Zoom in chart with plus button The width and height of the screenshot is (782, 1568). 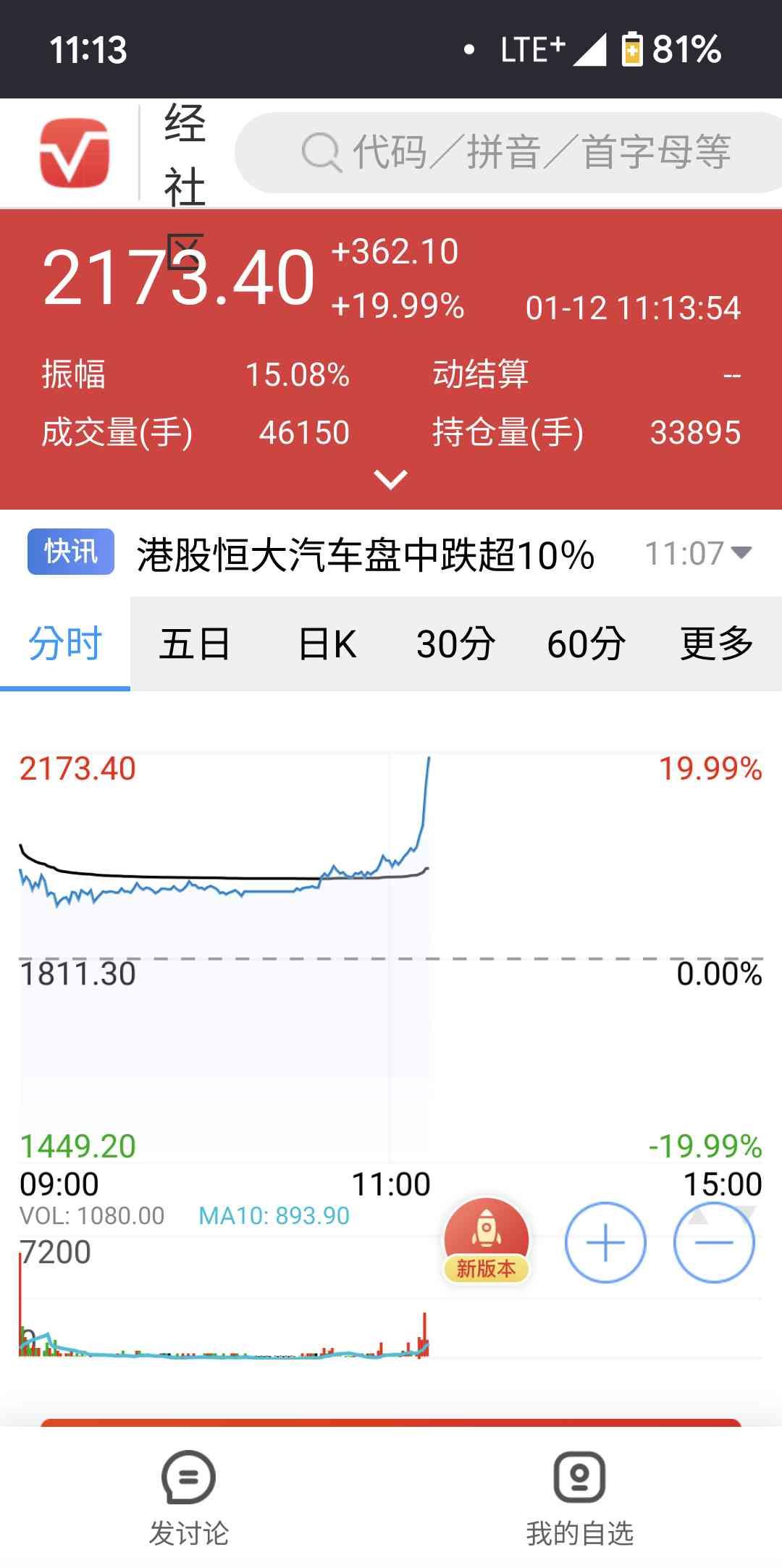605,1242
